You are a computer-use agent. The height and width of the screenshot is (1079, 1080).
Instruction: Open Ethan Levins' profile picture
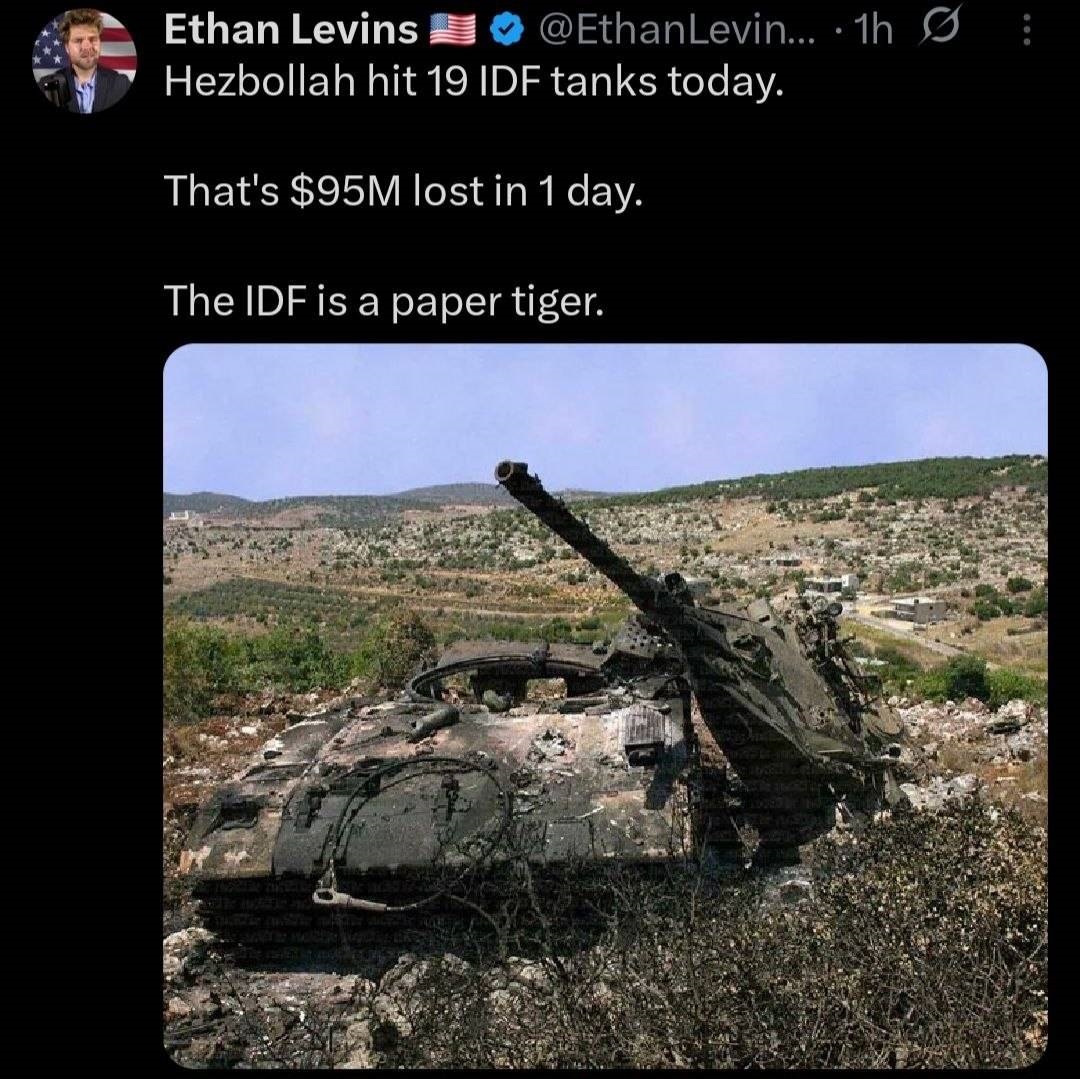(x=84, y=62)
